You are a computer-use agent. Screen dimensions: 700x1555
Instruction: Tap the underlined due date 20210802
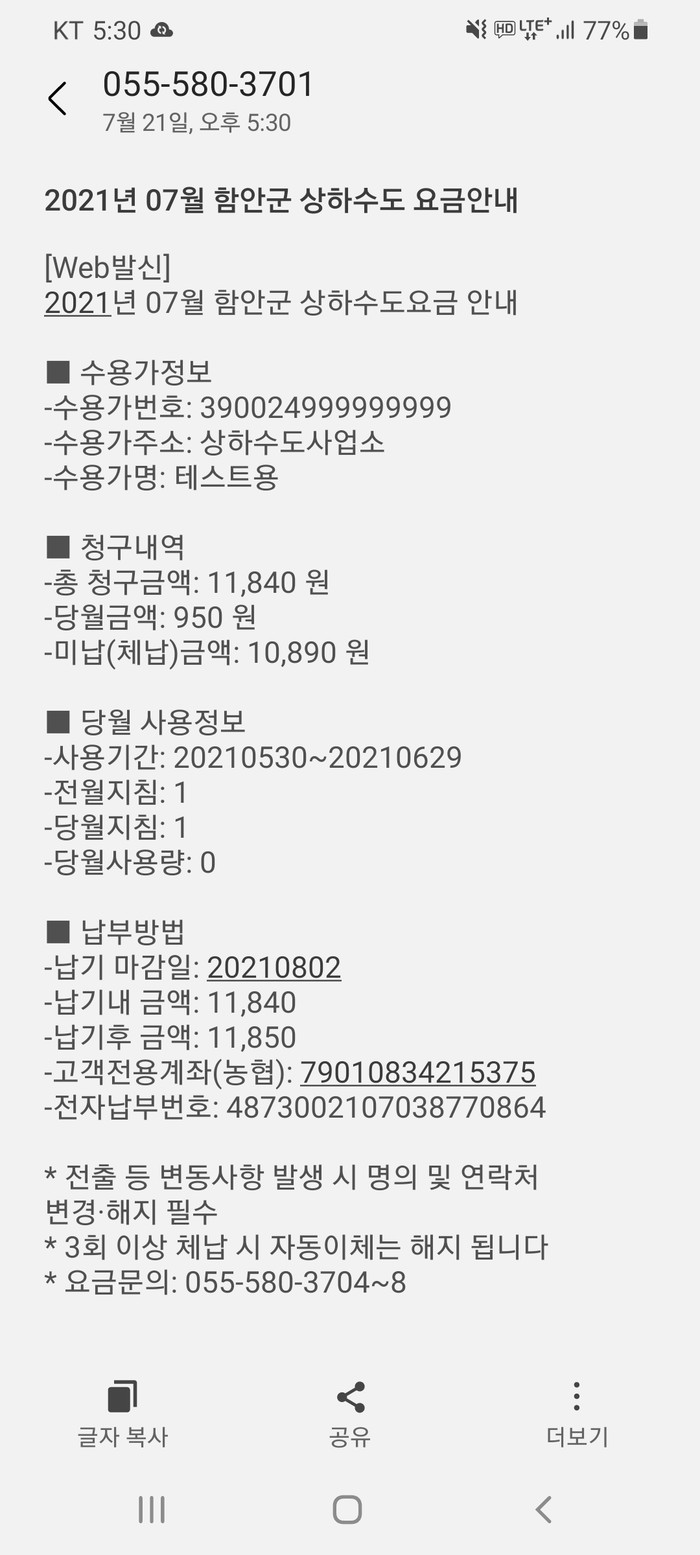[274, 967]
